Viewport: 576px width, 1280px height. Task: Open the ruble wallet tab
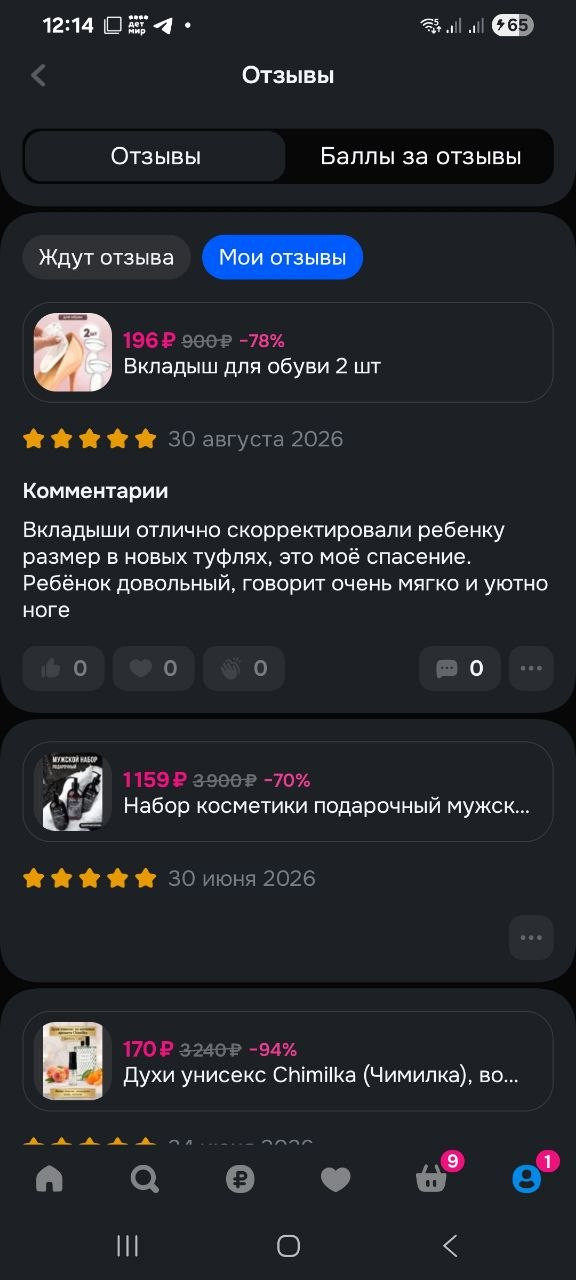[x=240, y=1180]
